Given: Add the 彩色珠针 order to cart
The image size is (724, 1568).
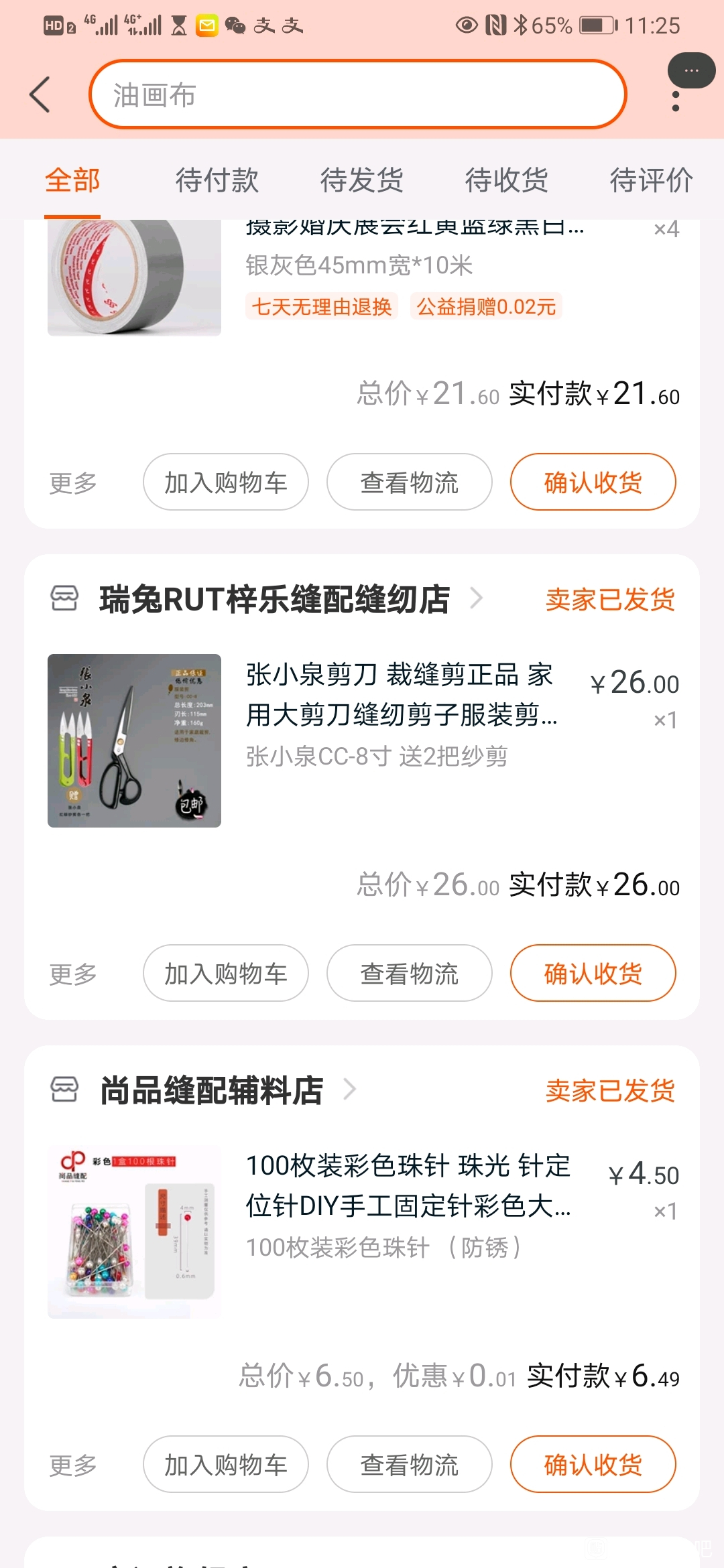Looking at the screenshot, I should tap(226, 1464).
